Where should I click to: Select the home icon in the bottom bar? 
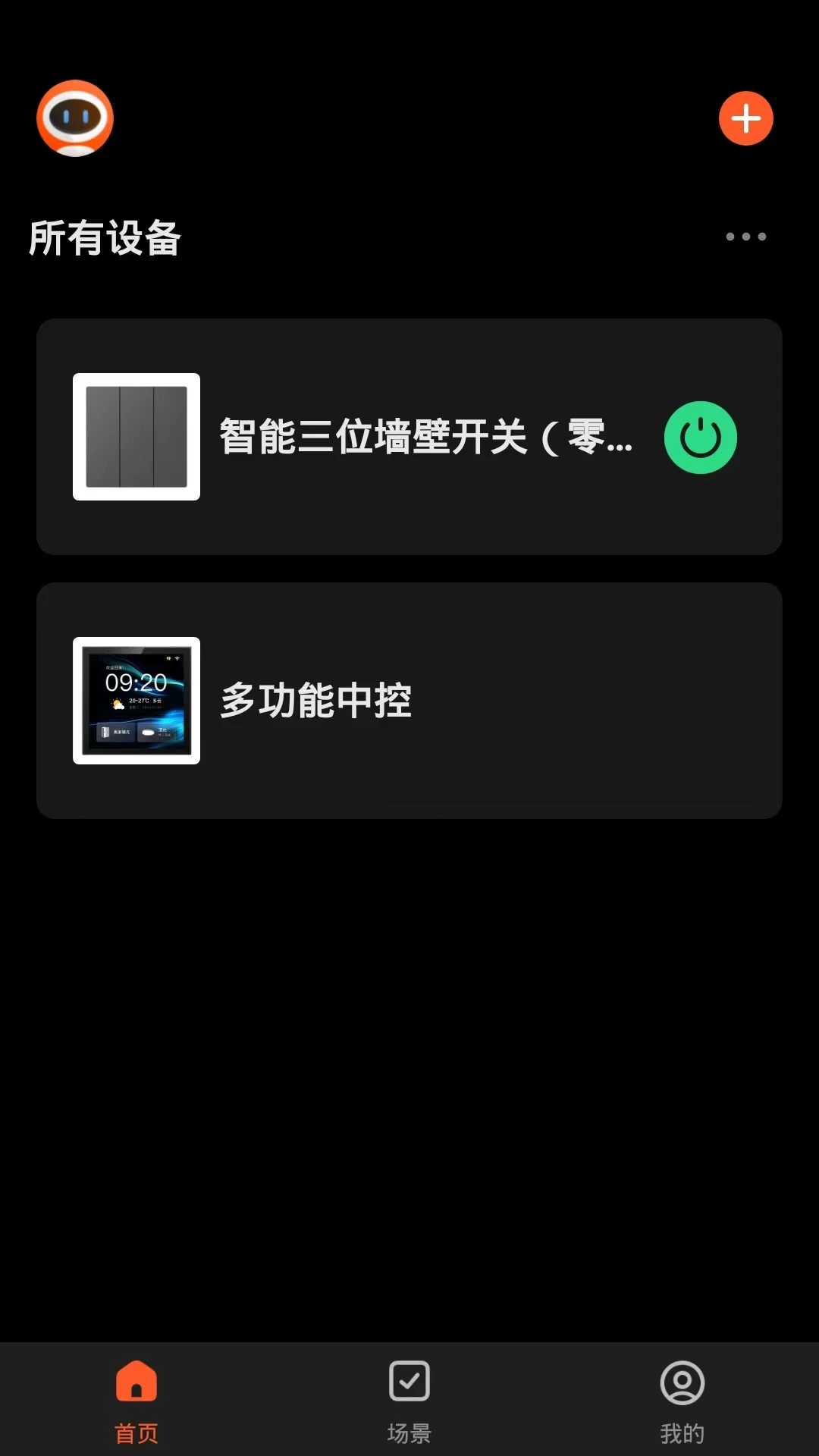coord(136,1382)
